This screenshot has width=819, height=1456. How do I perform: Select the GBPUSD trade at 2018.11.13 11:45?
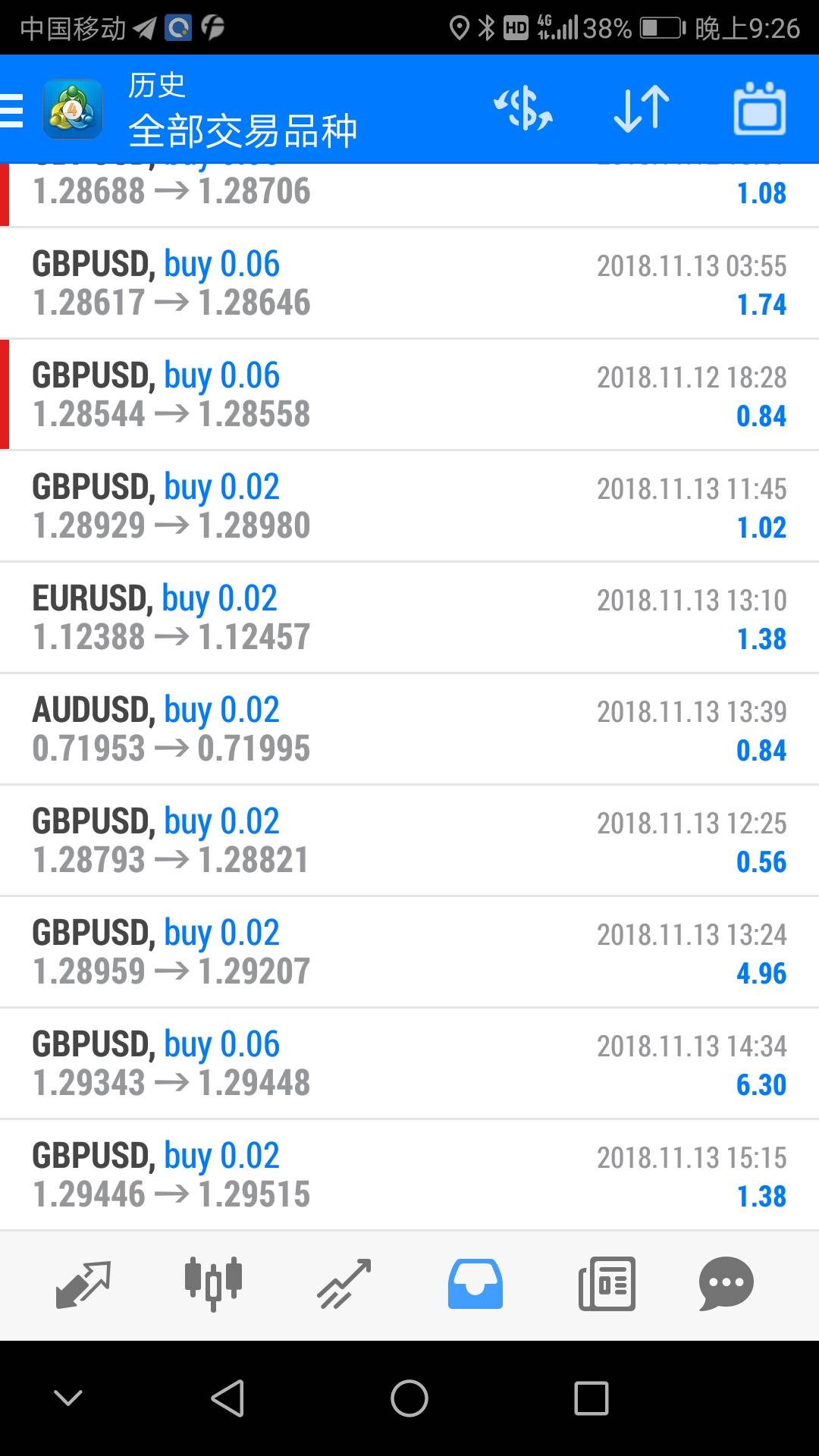[409, 506]
